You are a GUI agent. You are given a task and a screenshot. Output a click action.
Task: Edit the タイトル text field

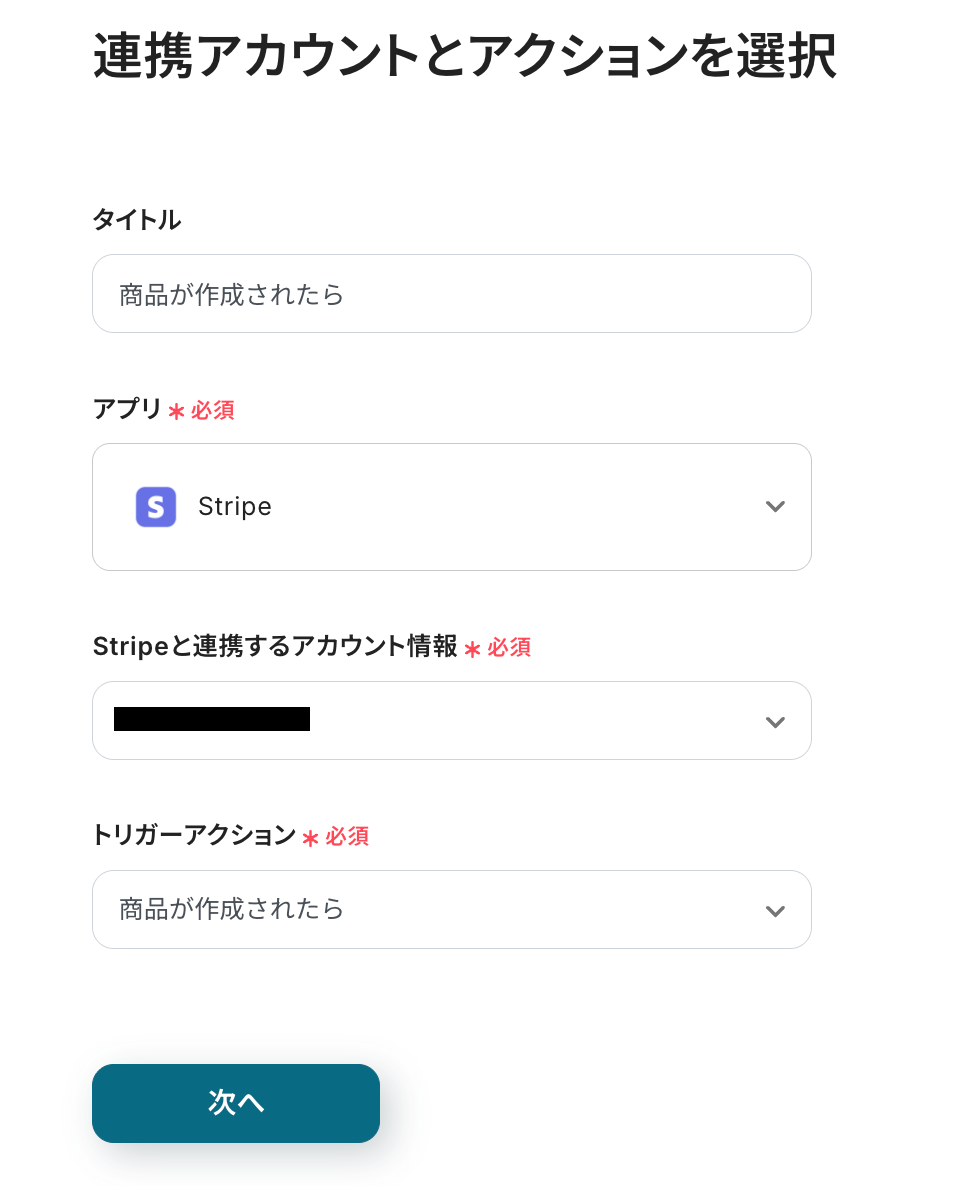(451, 294)
